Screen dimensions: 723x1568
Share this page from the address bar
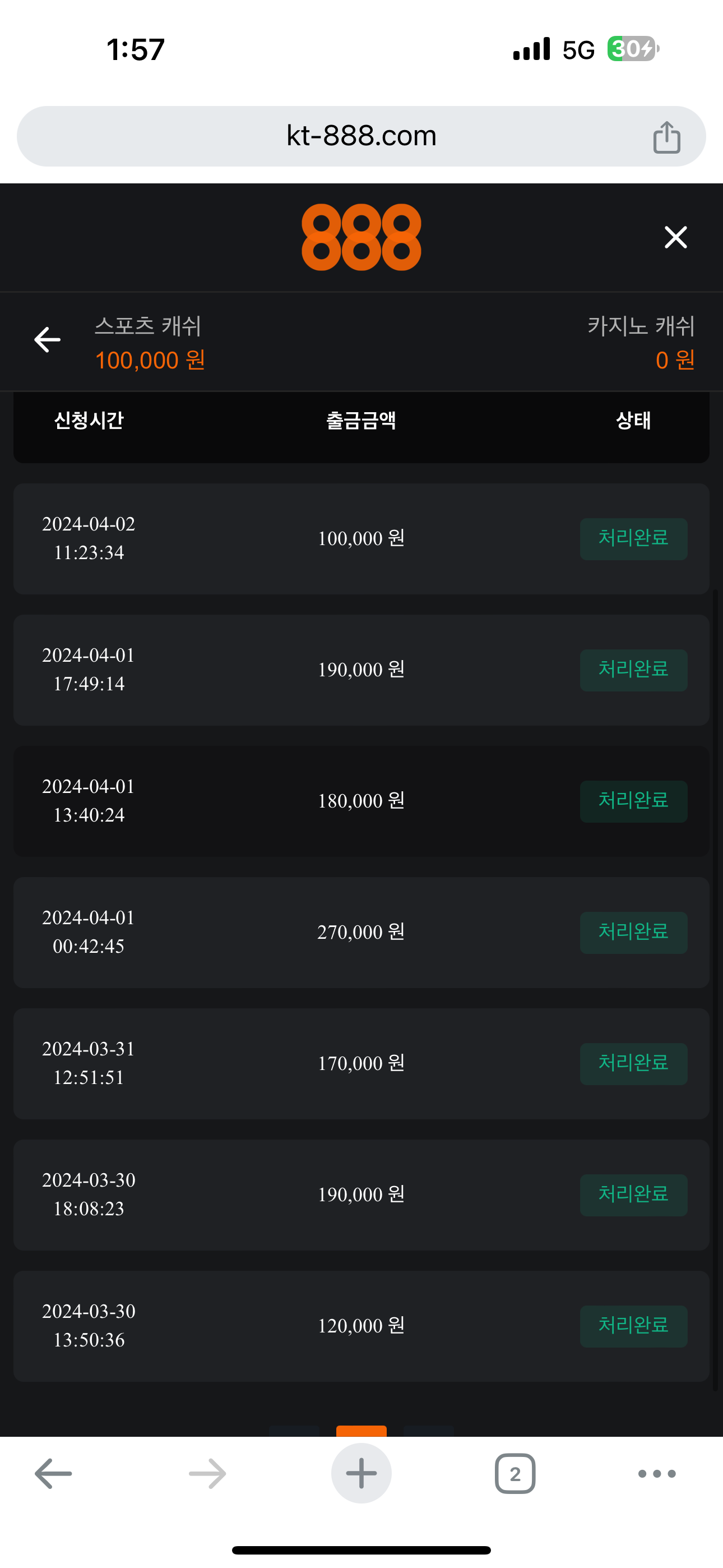666,137
